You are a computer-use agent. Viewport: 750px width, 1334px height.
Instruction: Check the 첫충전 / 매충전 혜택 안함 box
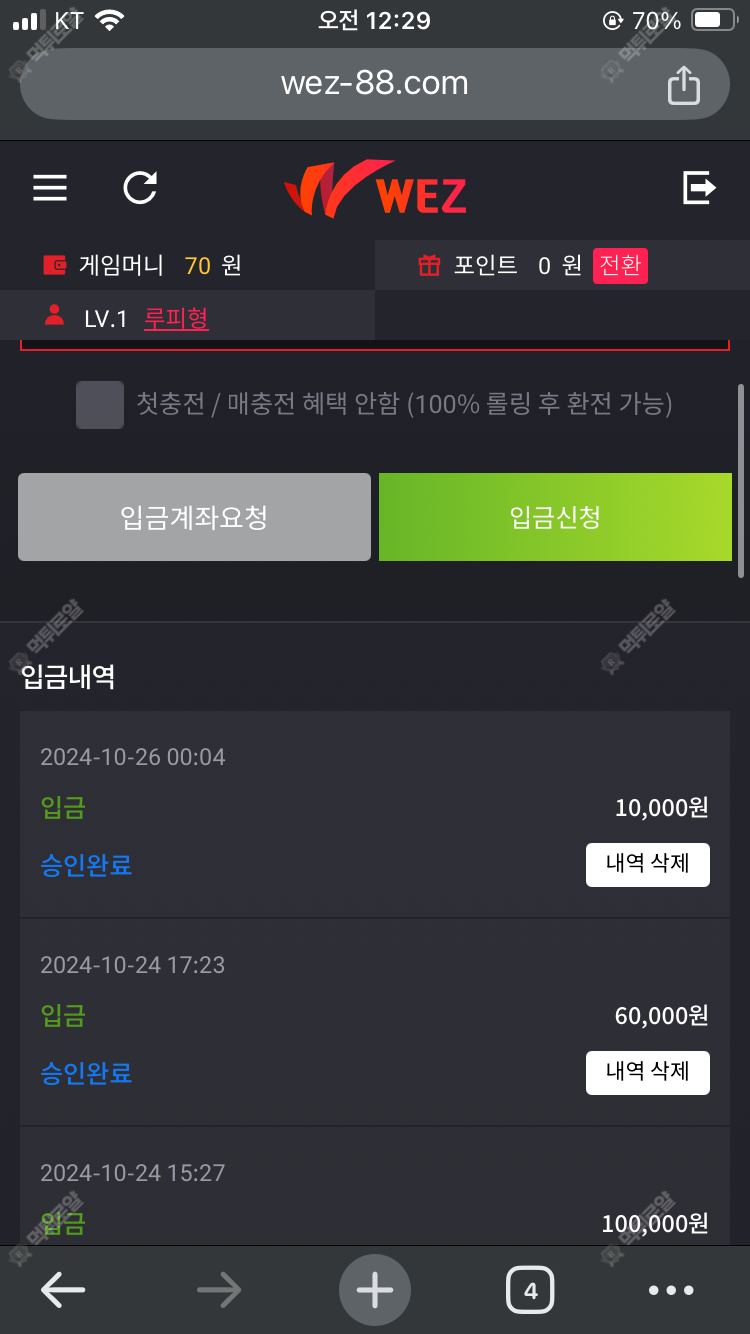(100, 405)
